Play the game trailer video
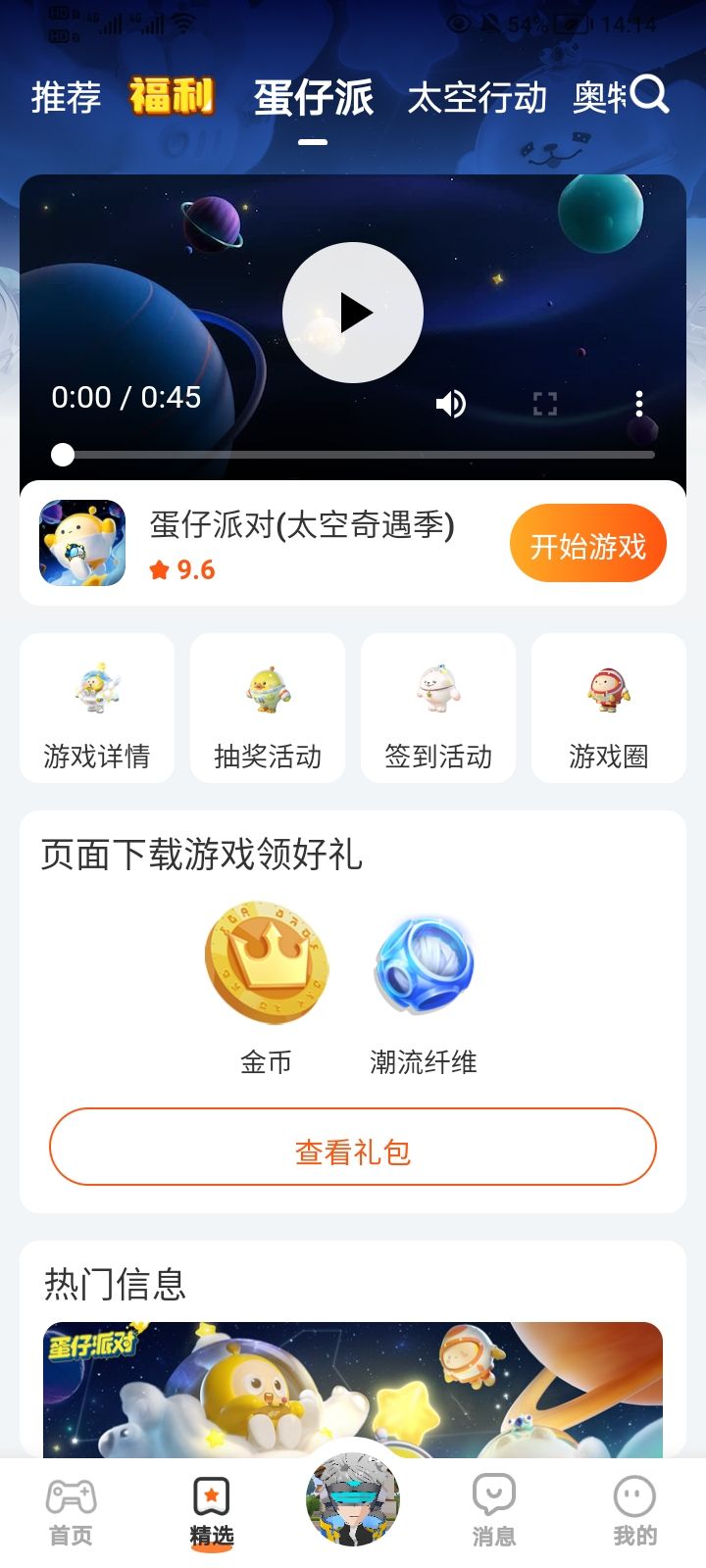 tap(353, 313)
